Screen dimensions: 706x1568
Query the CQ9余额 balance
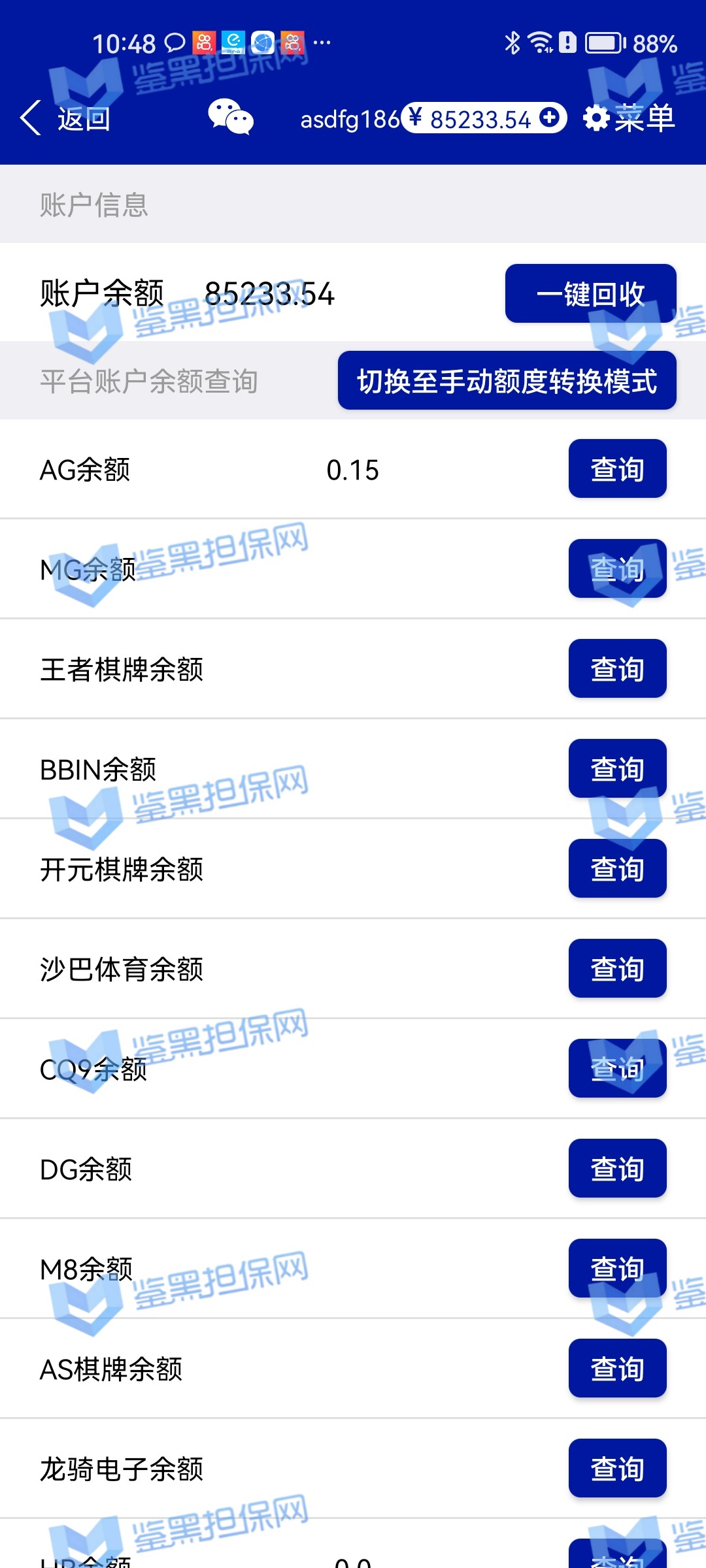coord(617,1068)
